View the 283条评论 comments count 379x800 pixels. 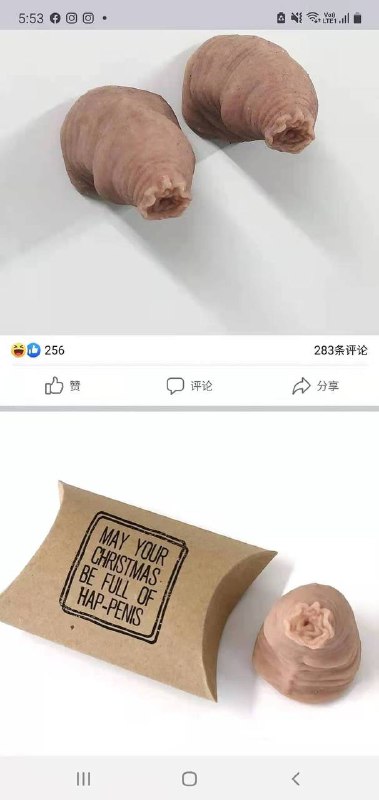tap(340, 351)
